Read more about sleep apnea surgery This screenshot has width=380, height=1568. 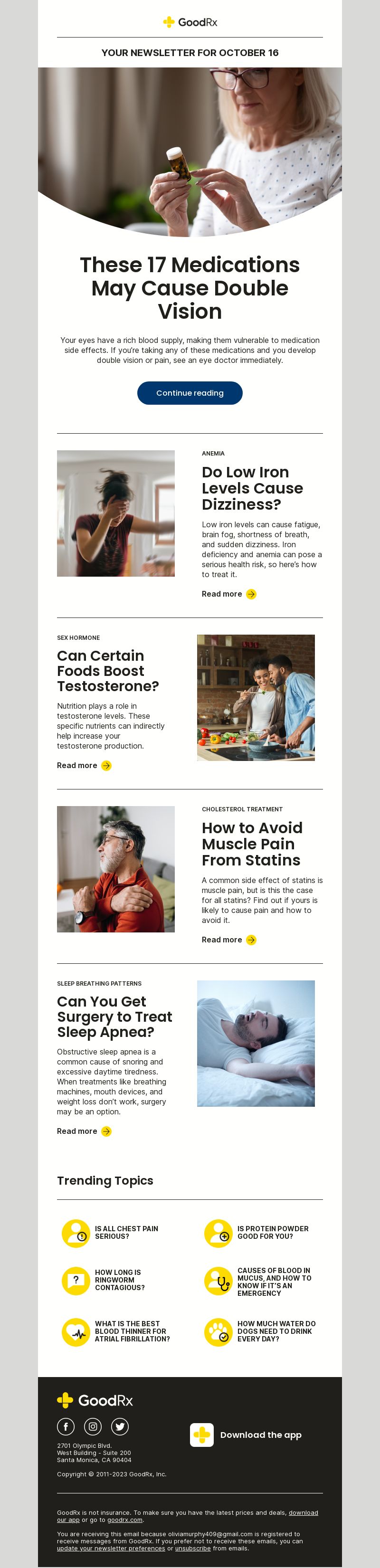pyautogui.click(x=84, y=1131)
